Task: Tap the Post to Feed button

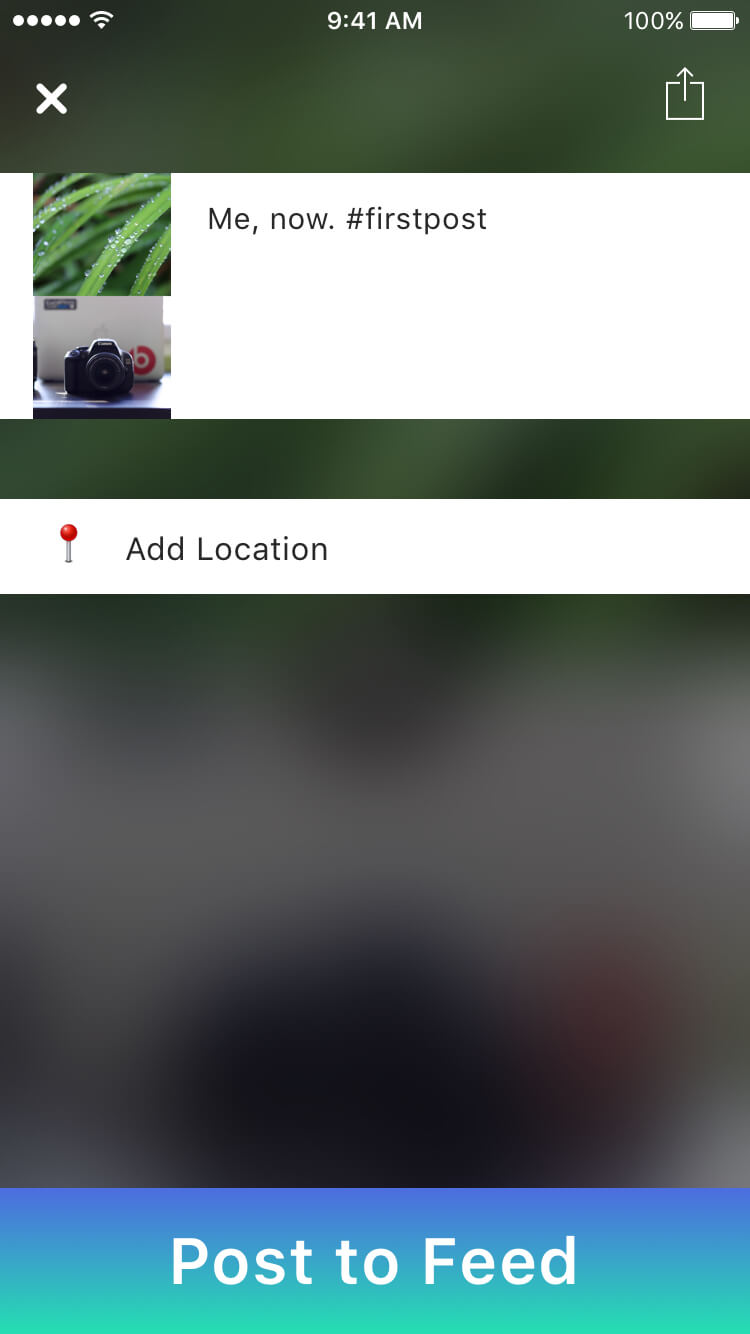Action: click(x=375, y=1261)
